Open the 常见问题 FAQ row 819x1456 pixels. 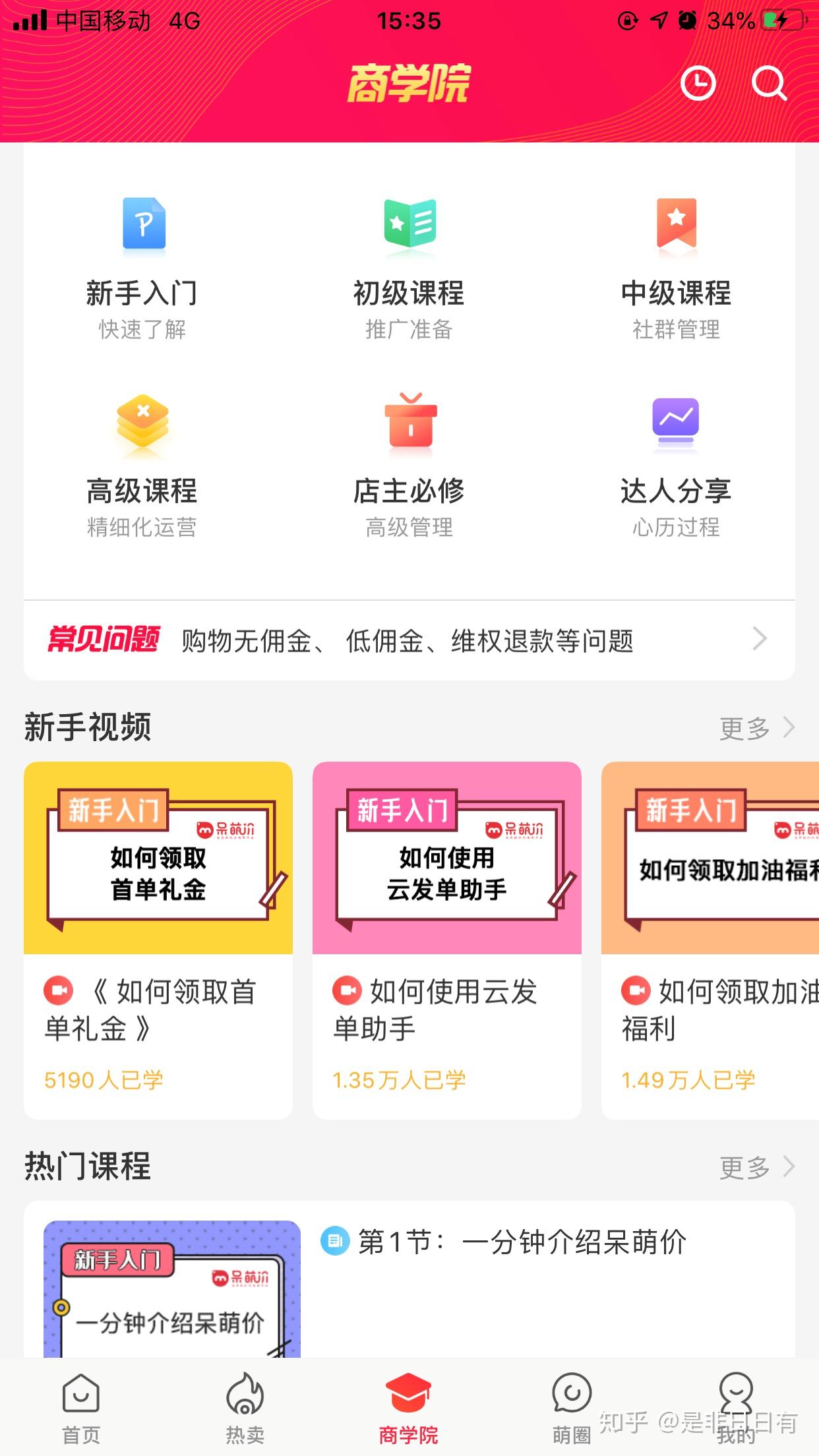pos(409,640)
